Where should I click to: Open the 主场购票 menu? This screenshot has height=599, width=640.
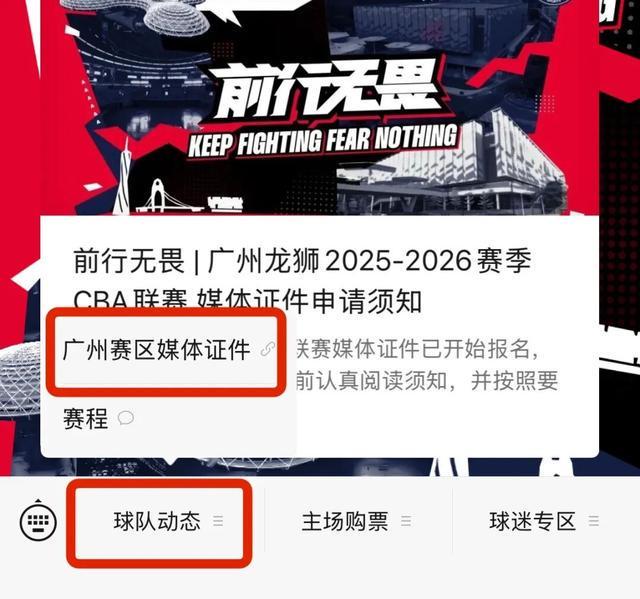[345, 521]
